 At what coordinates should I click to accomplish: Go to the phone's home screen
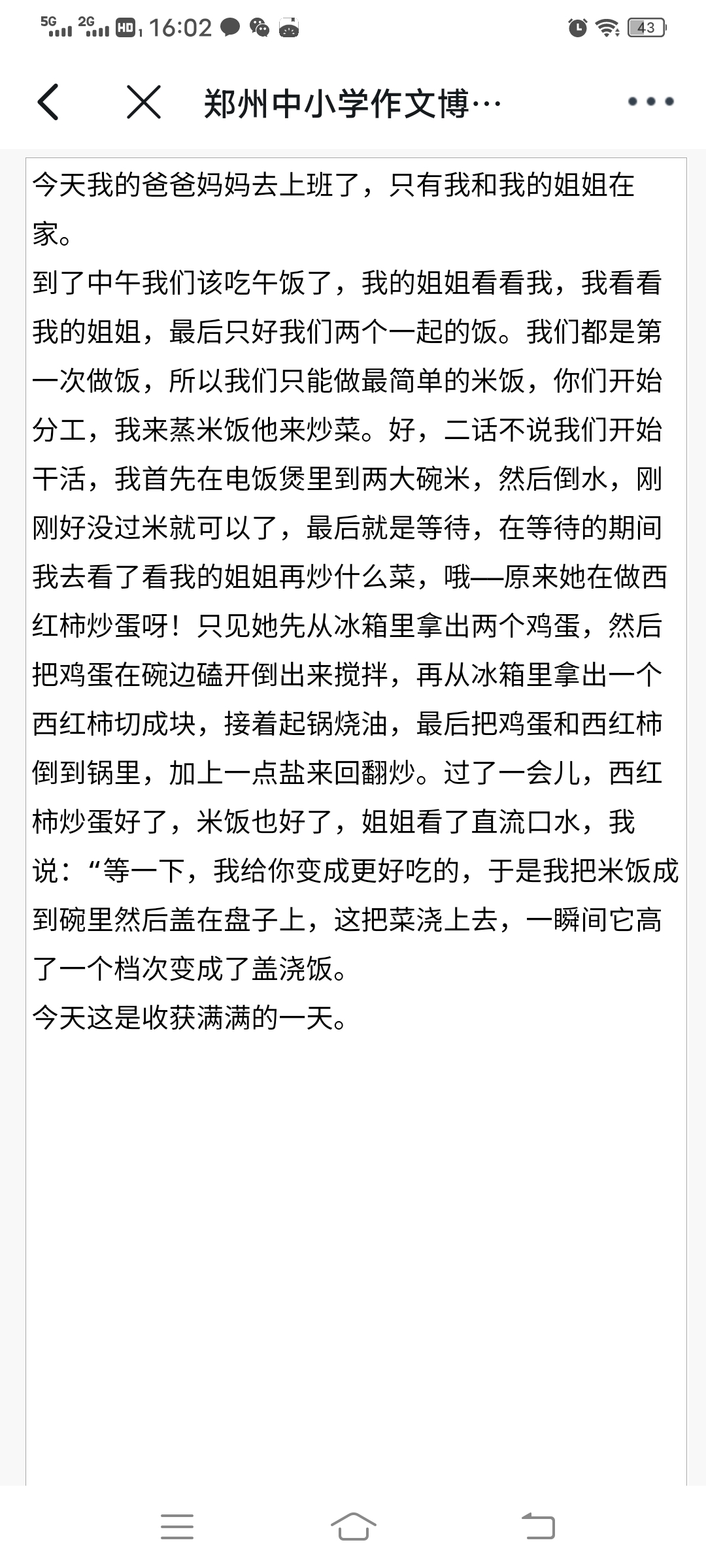353,1527
